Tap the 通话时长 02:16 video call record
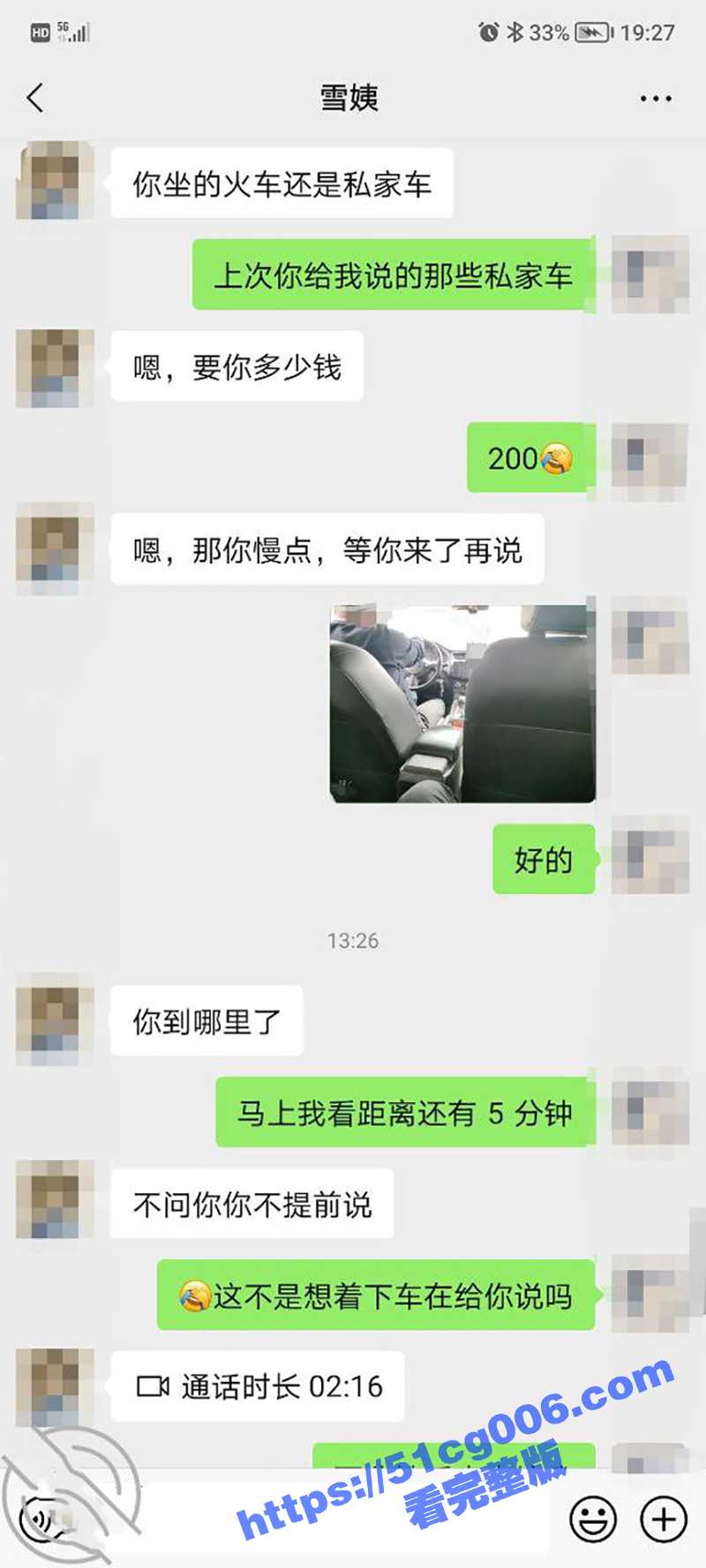The height and width of the screenshot is (1568, 706). pos(258,1386)
